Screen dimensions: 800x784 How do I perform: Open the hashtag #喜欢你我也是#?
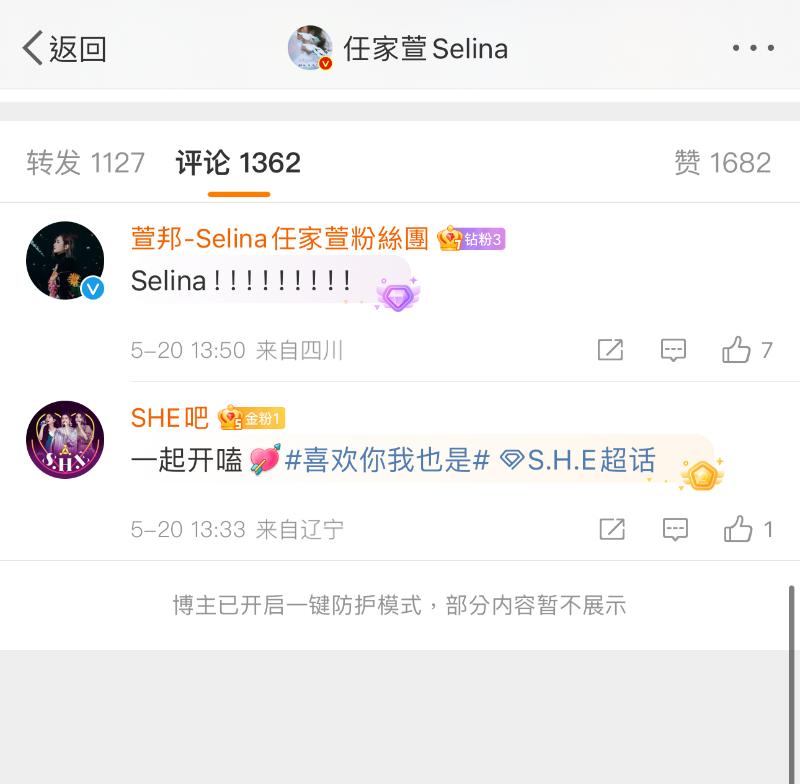click(x=387, y=460)
